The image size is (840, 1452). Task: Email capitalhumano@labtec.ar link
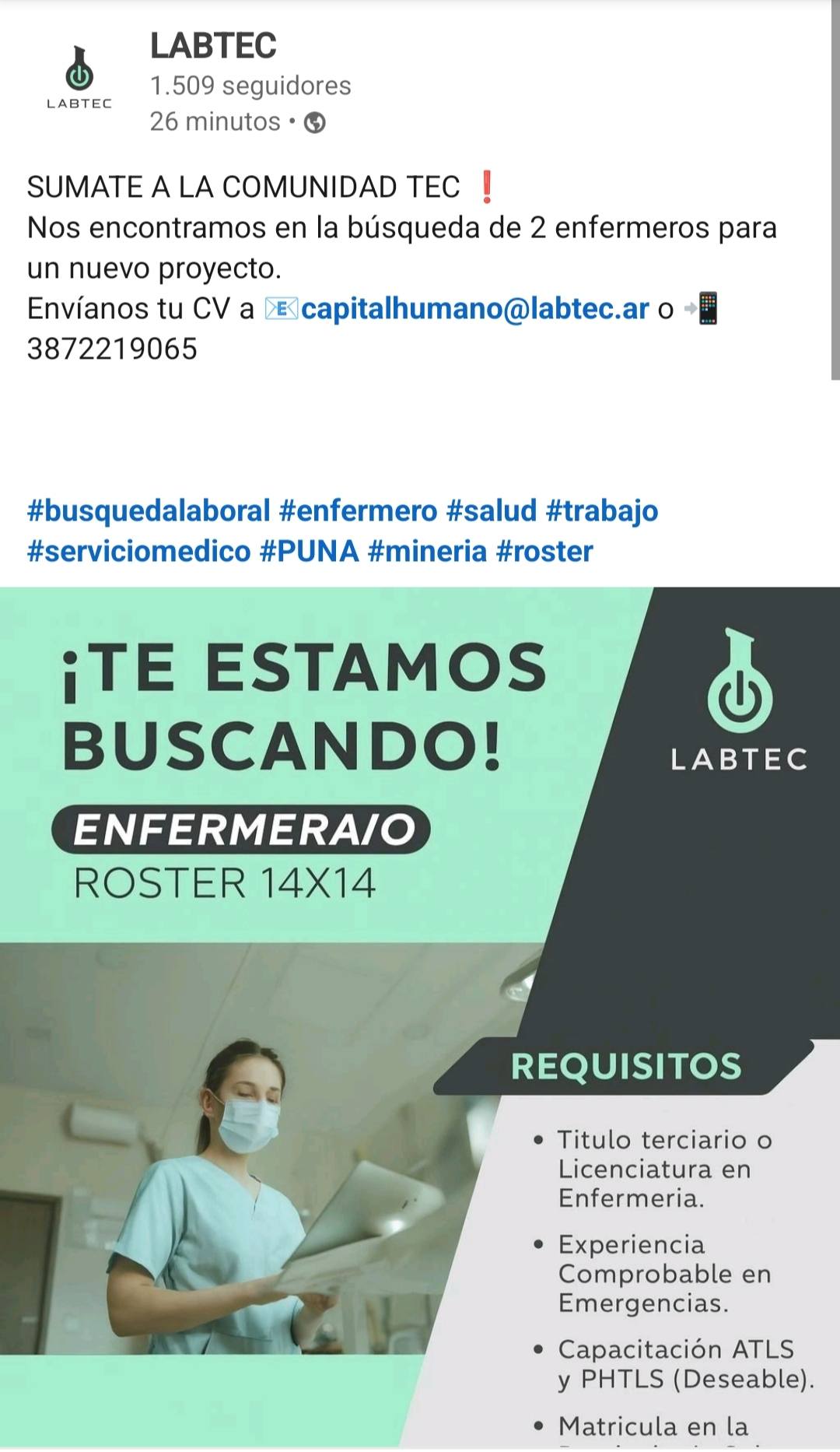pos(474,309)
